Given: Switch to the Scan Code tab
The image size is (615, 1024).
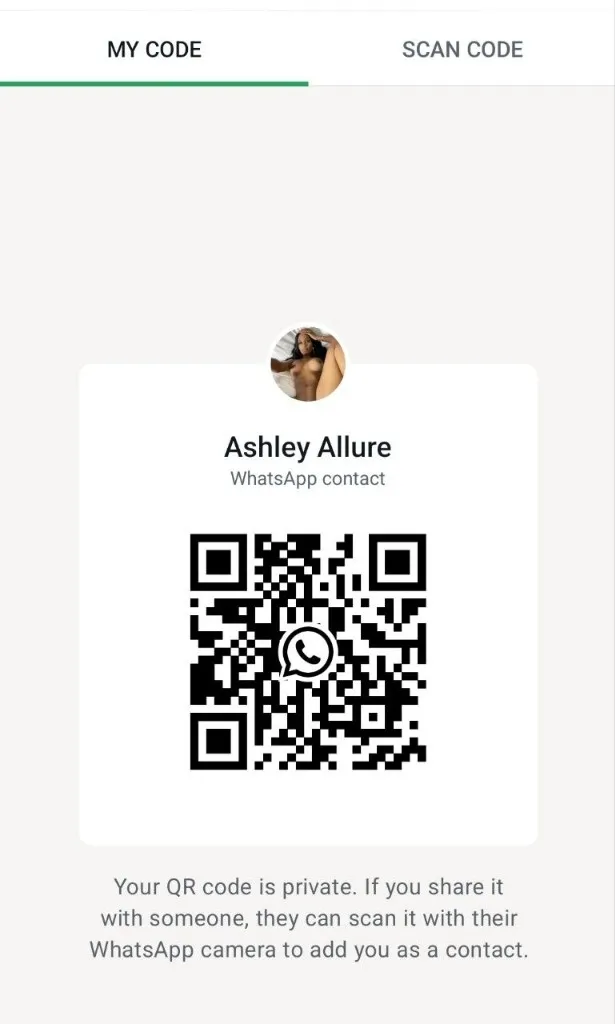Looking at the screenshot, I should point(462,49).
